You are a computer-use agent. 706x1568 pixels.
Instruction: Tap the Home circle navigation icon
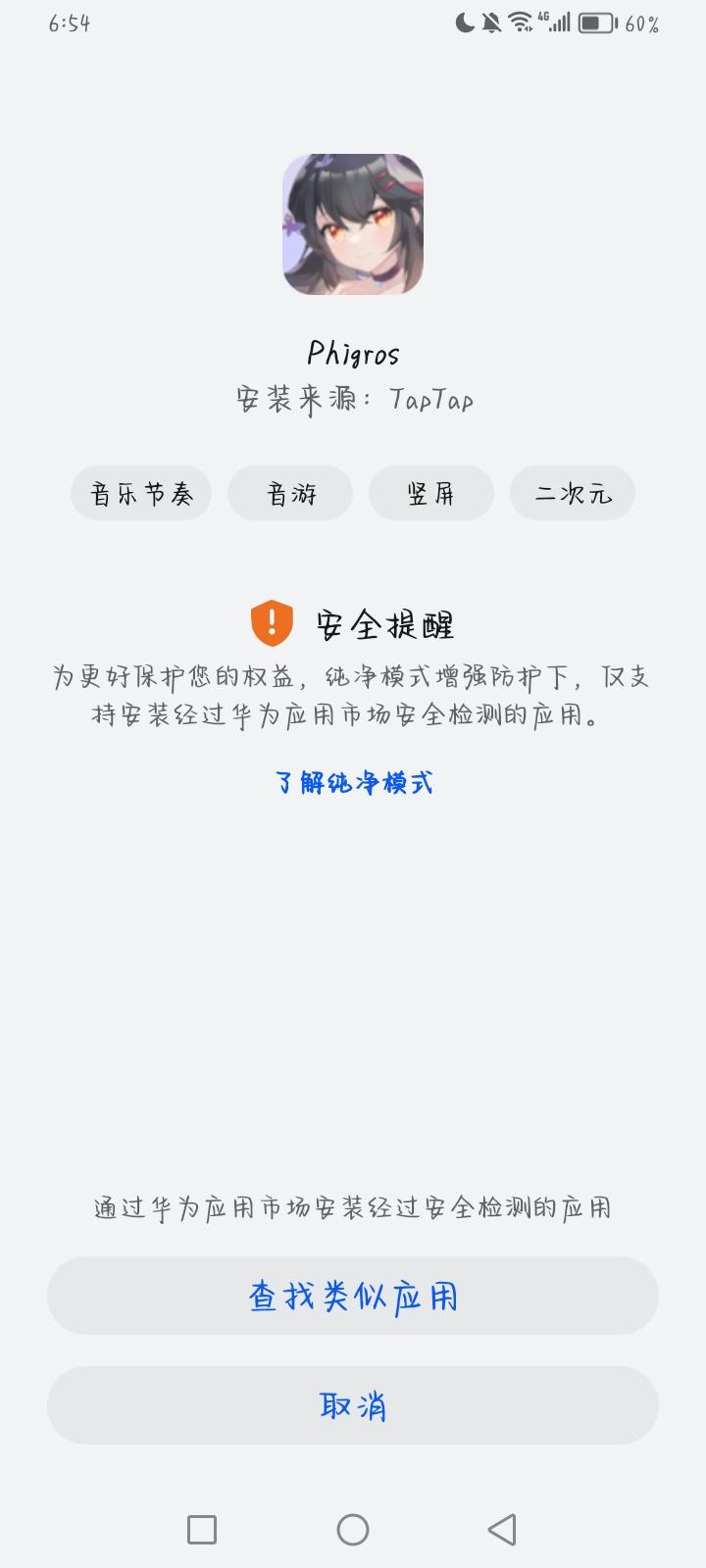[x=353, y=1528]
